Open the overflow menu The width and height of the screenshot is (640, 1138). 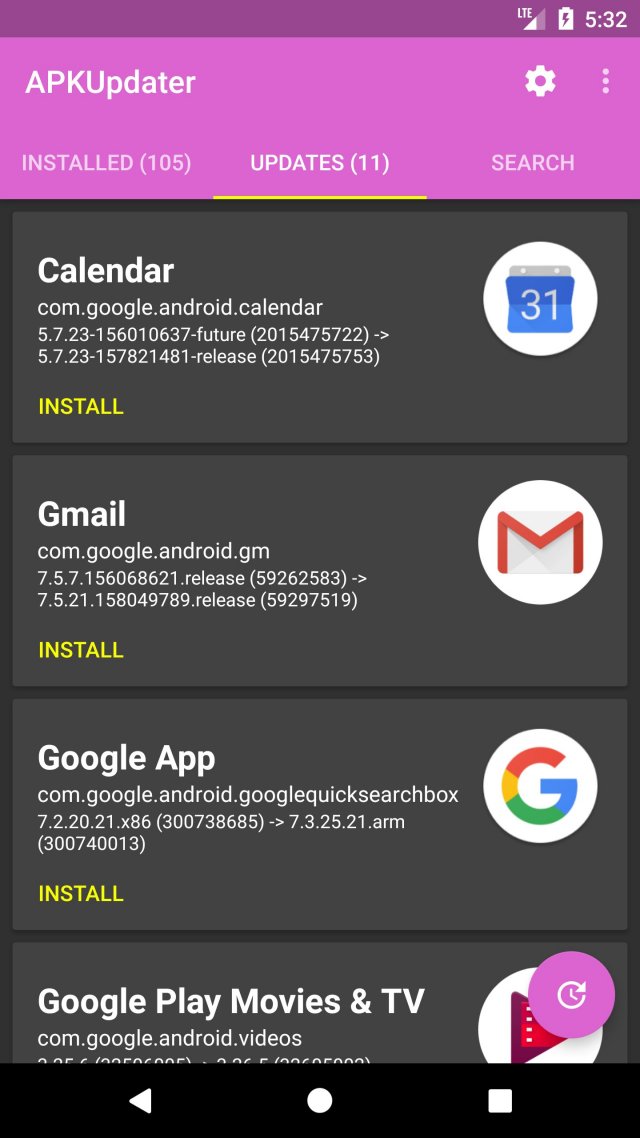(x=605, y=81)
